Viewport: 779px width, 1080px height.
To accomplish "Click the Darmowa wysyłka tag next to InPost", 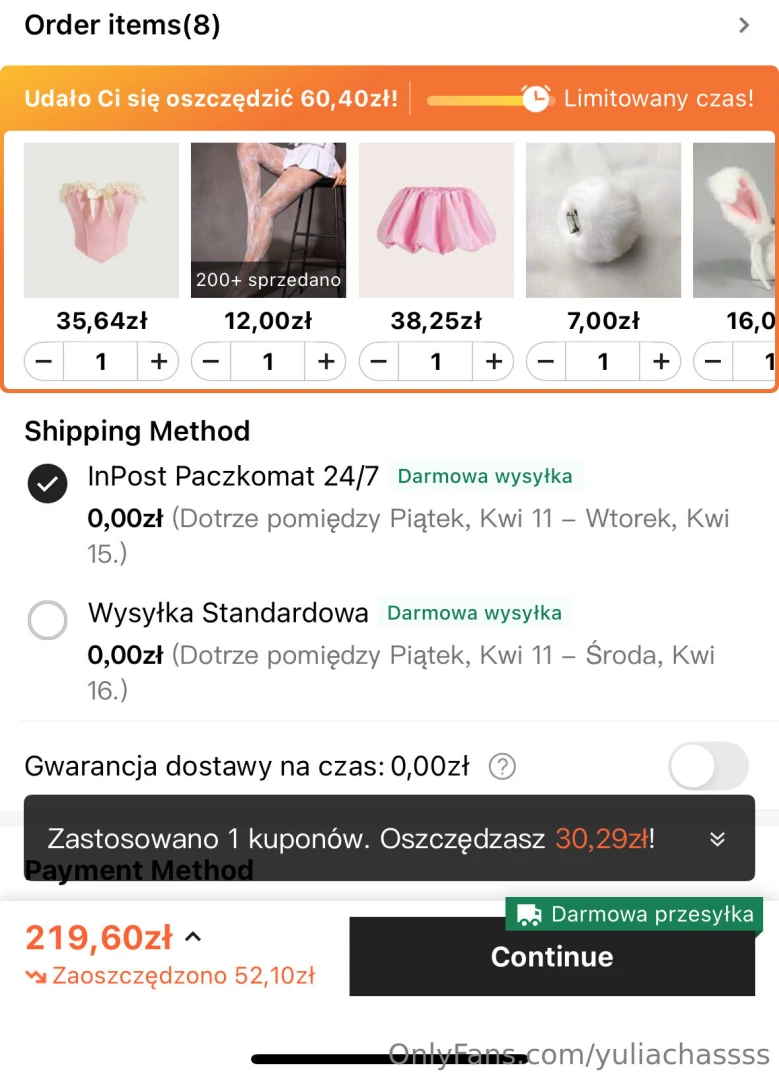I will [485, 476].
